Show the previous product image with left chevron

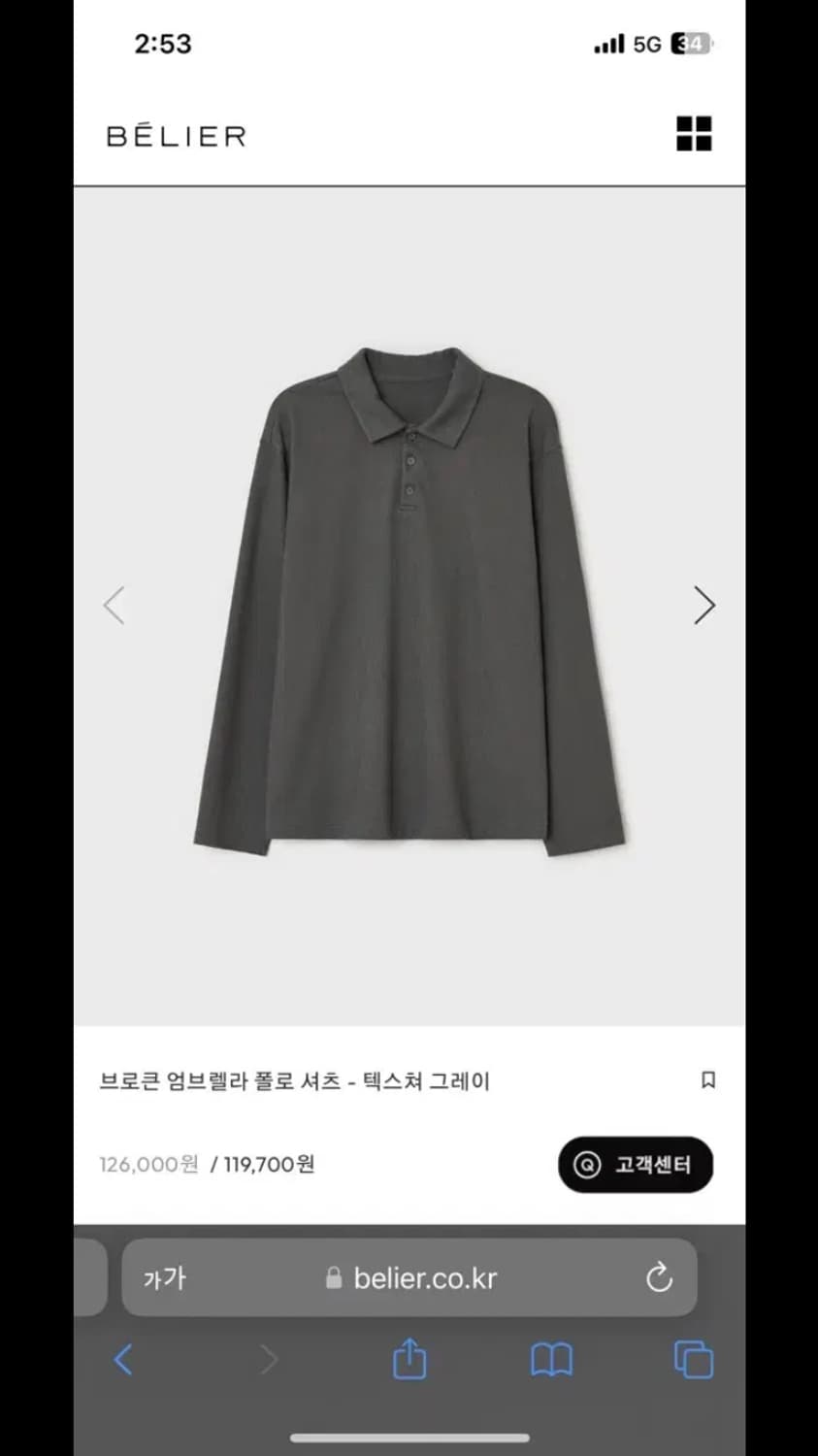coord(114,605)
